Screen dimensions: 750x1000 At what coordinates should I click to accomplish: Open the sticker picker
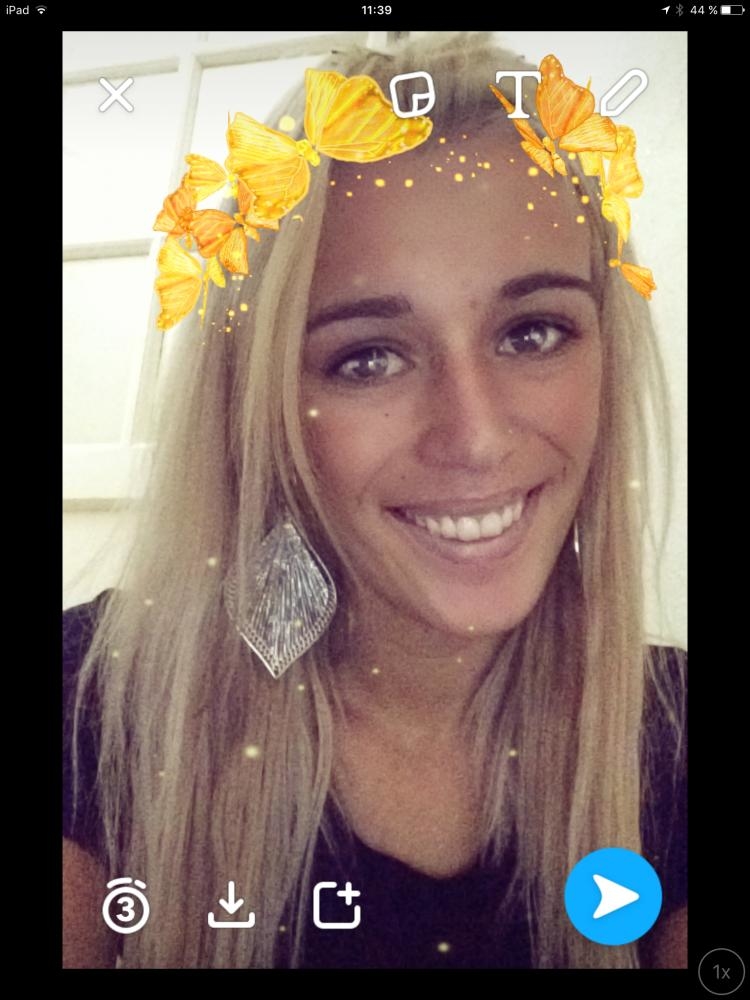click(x=413, y=95)
